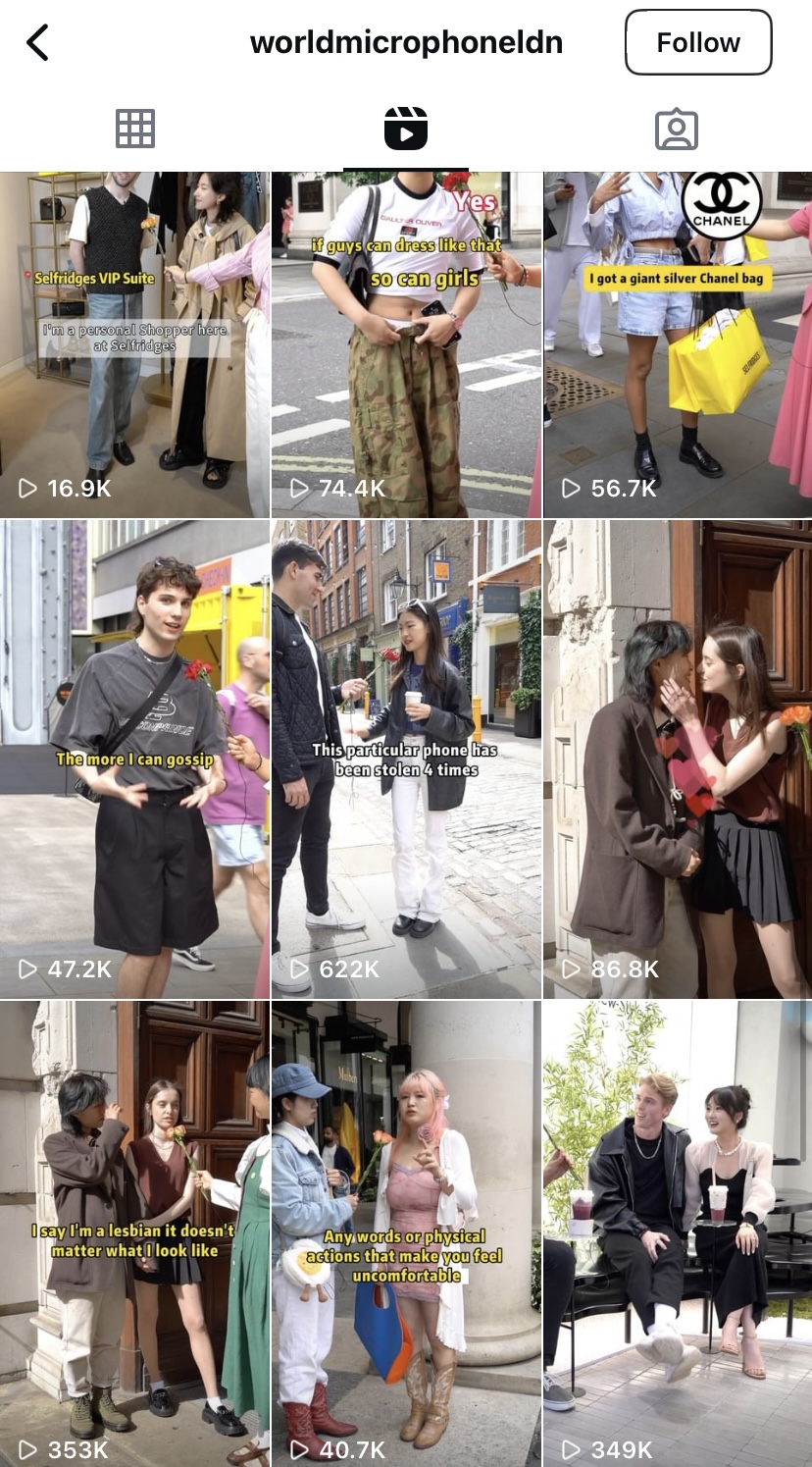
Task: Open the Selfridges VIP Suite reel
Action: point(134,343)
